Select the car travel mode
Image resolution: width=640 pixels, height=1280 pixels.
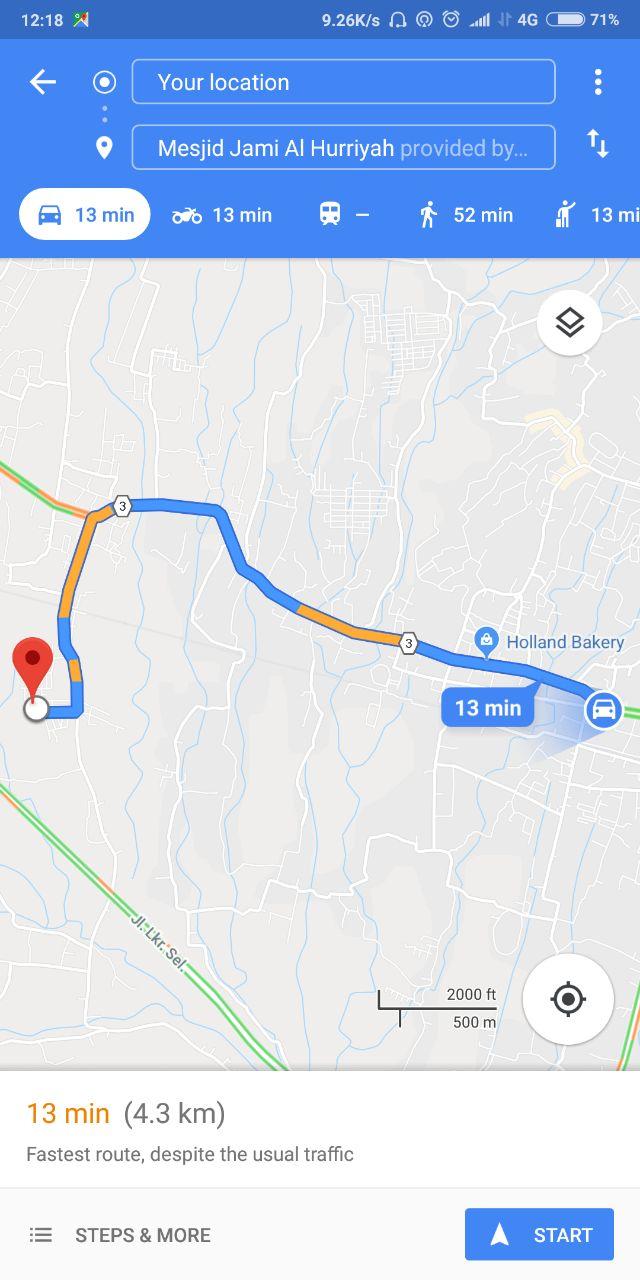coord(84,215)
